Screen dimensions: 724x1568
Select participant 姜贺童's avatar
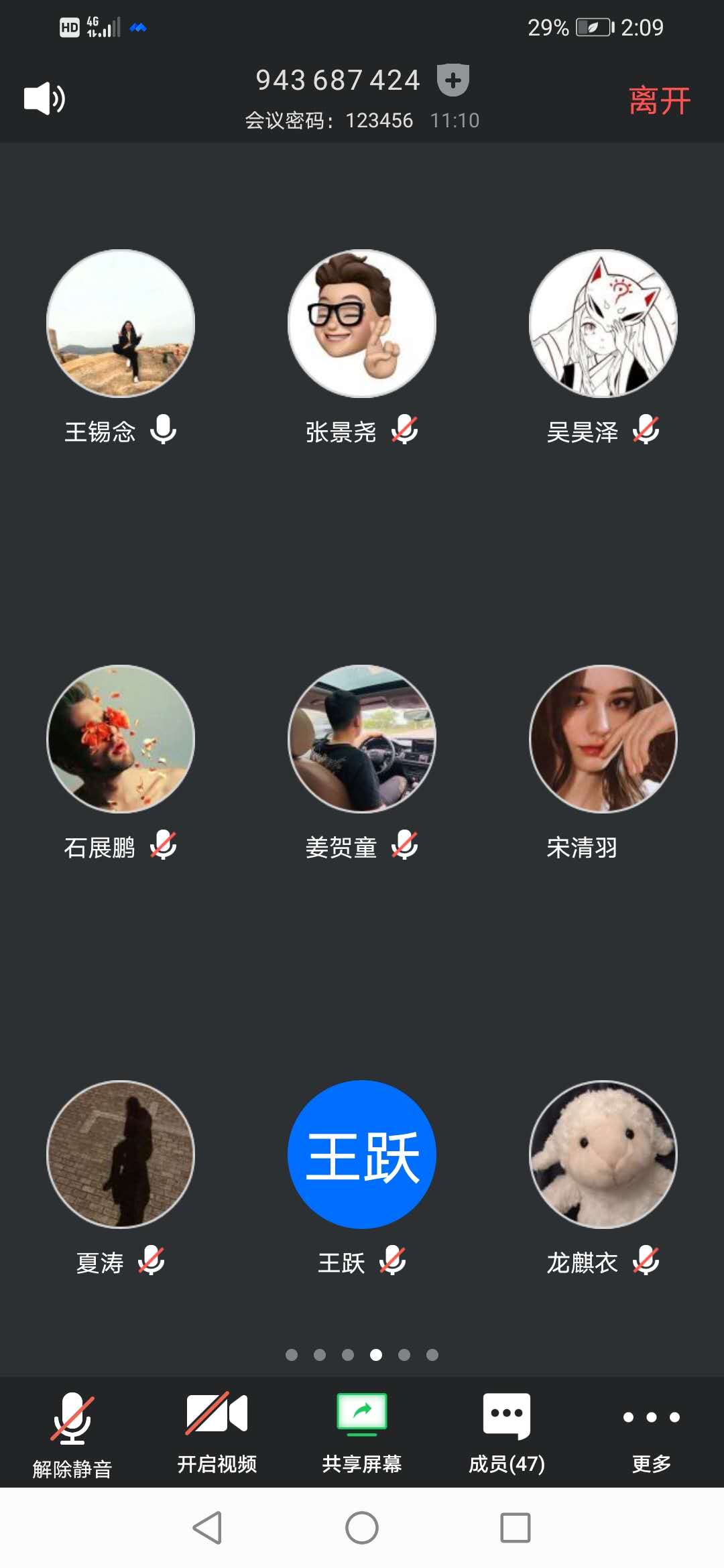362,738
